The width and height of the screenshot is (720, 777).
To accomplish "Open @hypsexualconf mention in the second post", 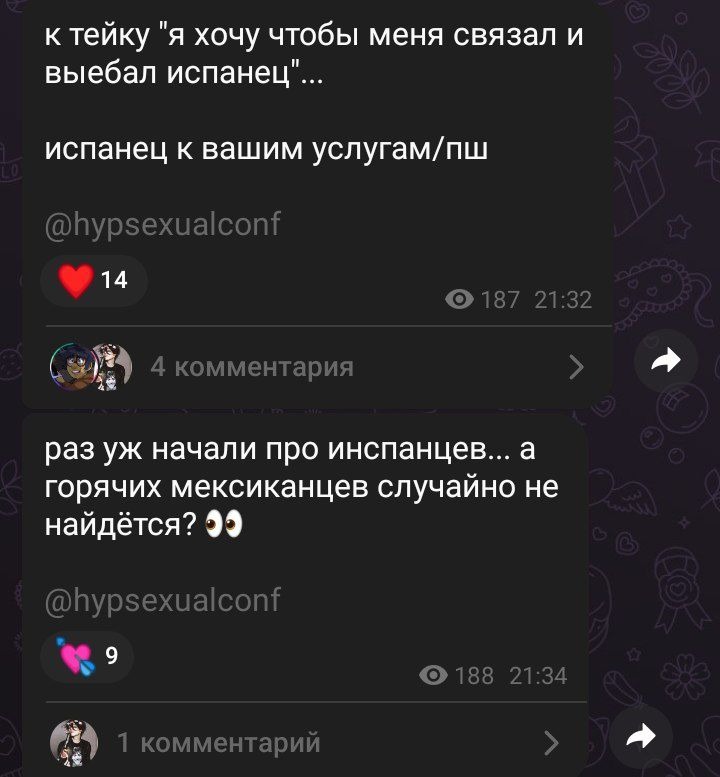I will [163, 600].
